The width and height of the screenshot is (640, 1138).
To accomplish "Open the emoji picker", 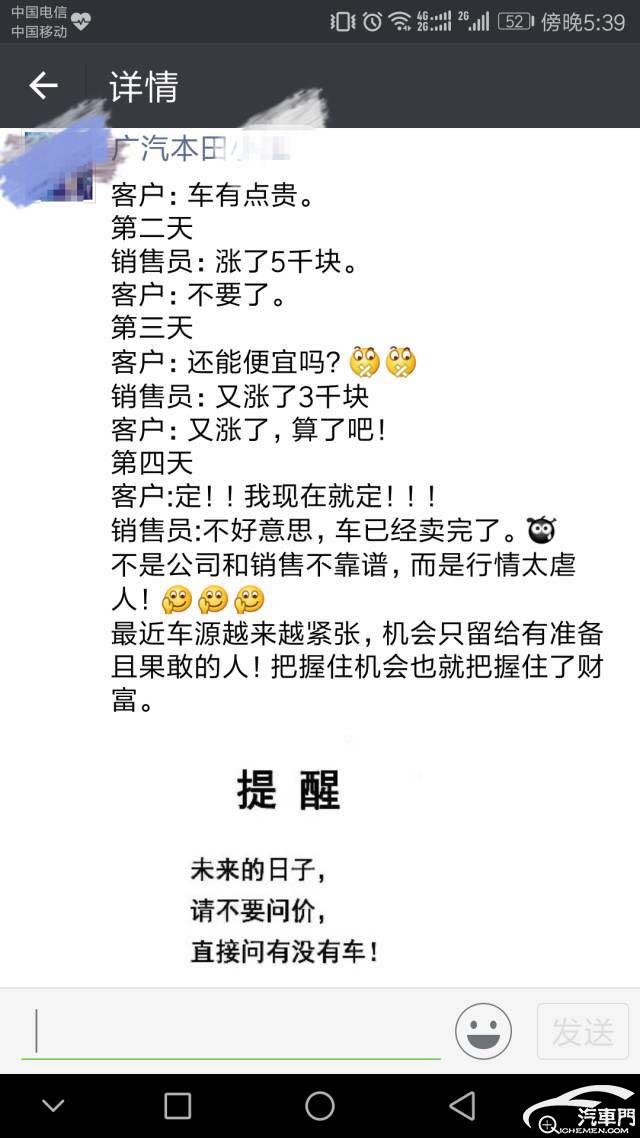I will (483, 1031).
